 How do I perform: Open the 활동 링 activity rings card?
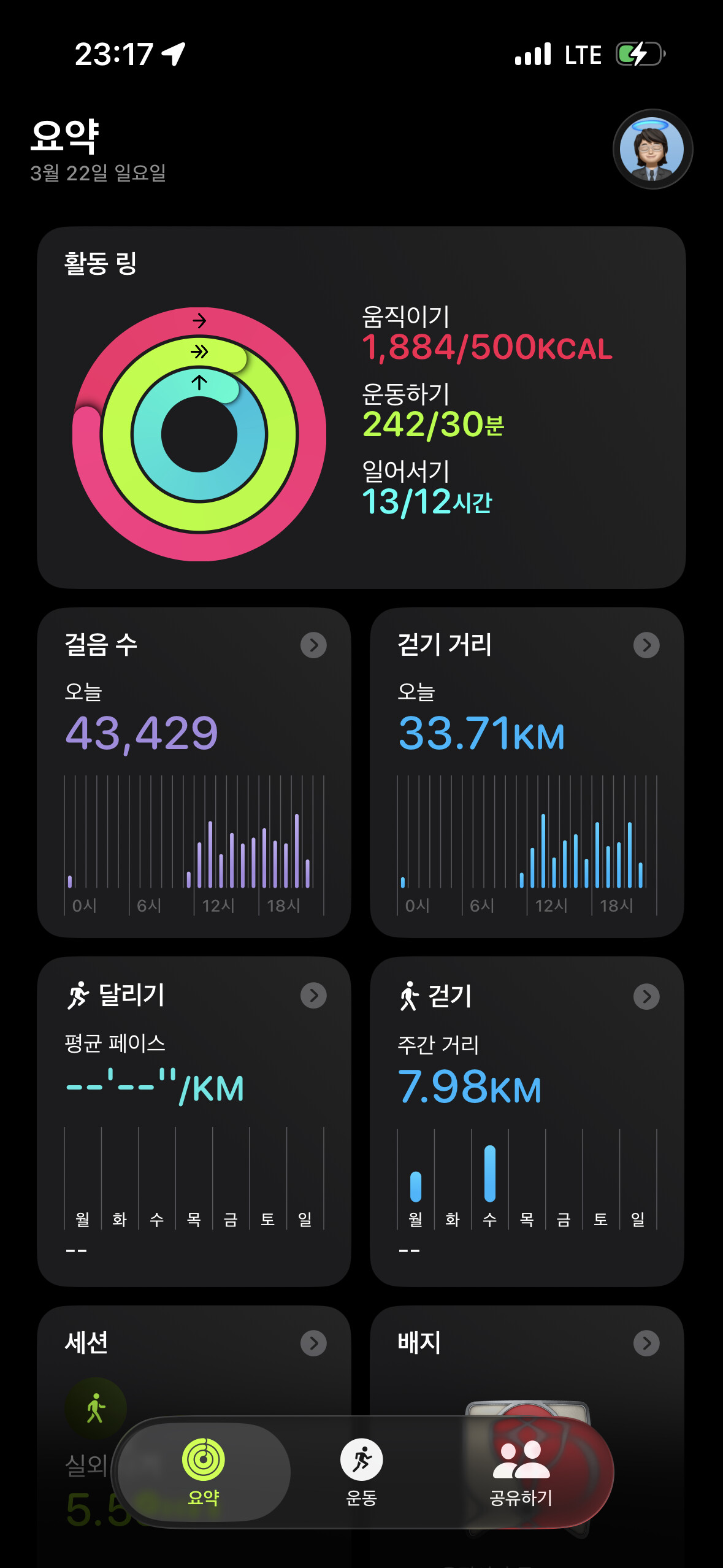click(x=361, y=407)
